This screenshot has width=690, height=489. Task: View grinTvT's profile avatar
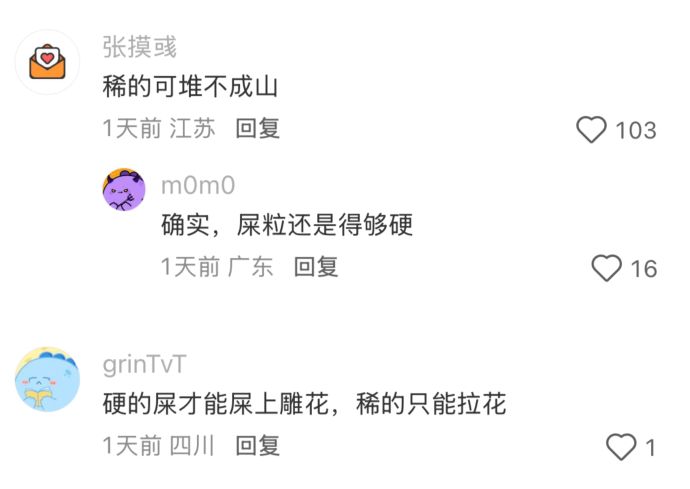coord(47,379)
